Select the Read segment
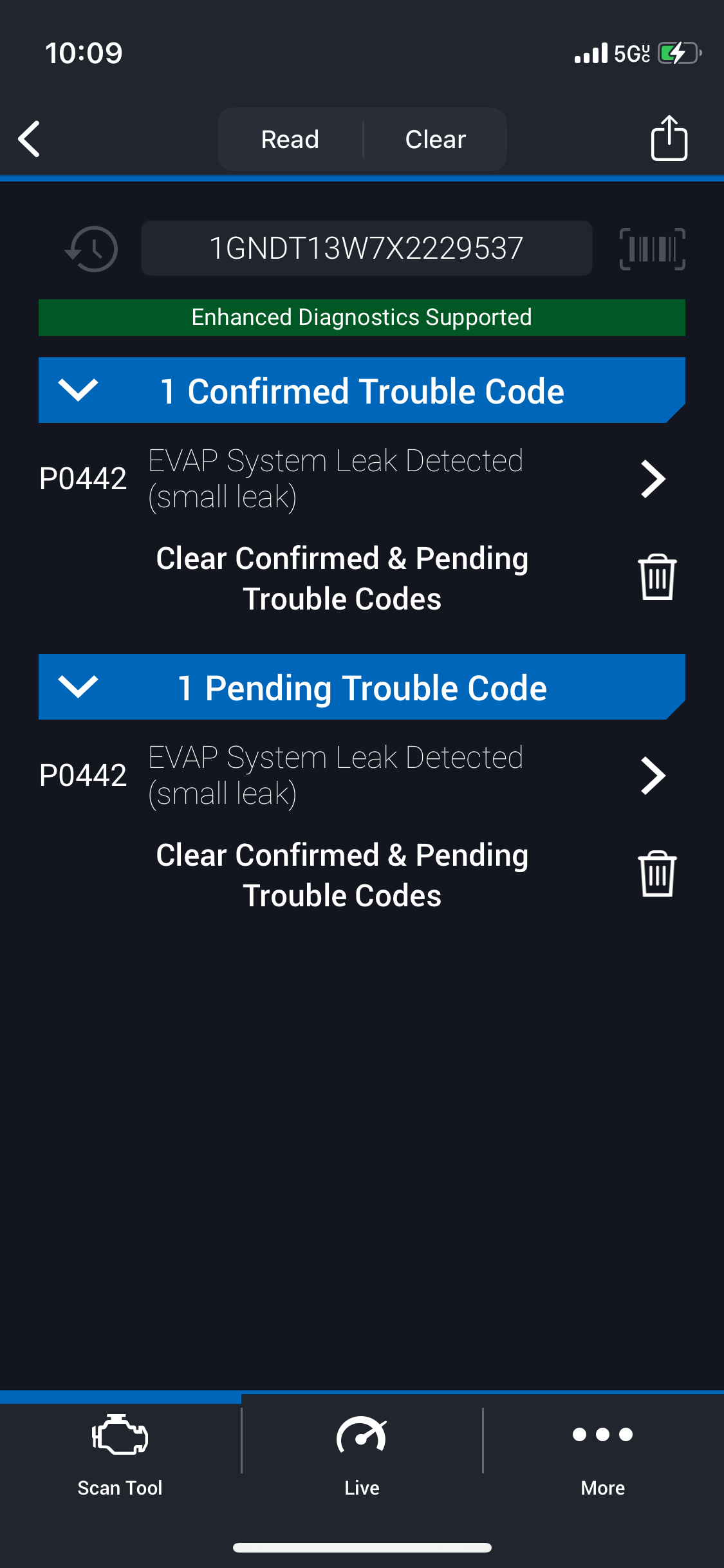724x1568 pixels. click(x=290, y=140)
